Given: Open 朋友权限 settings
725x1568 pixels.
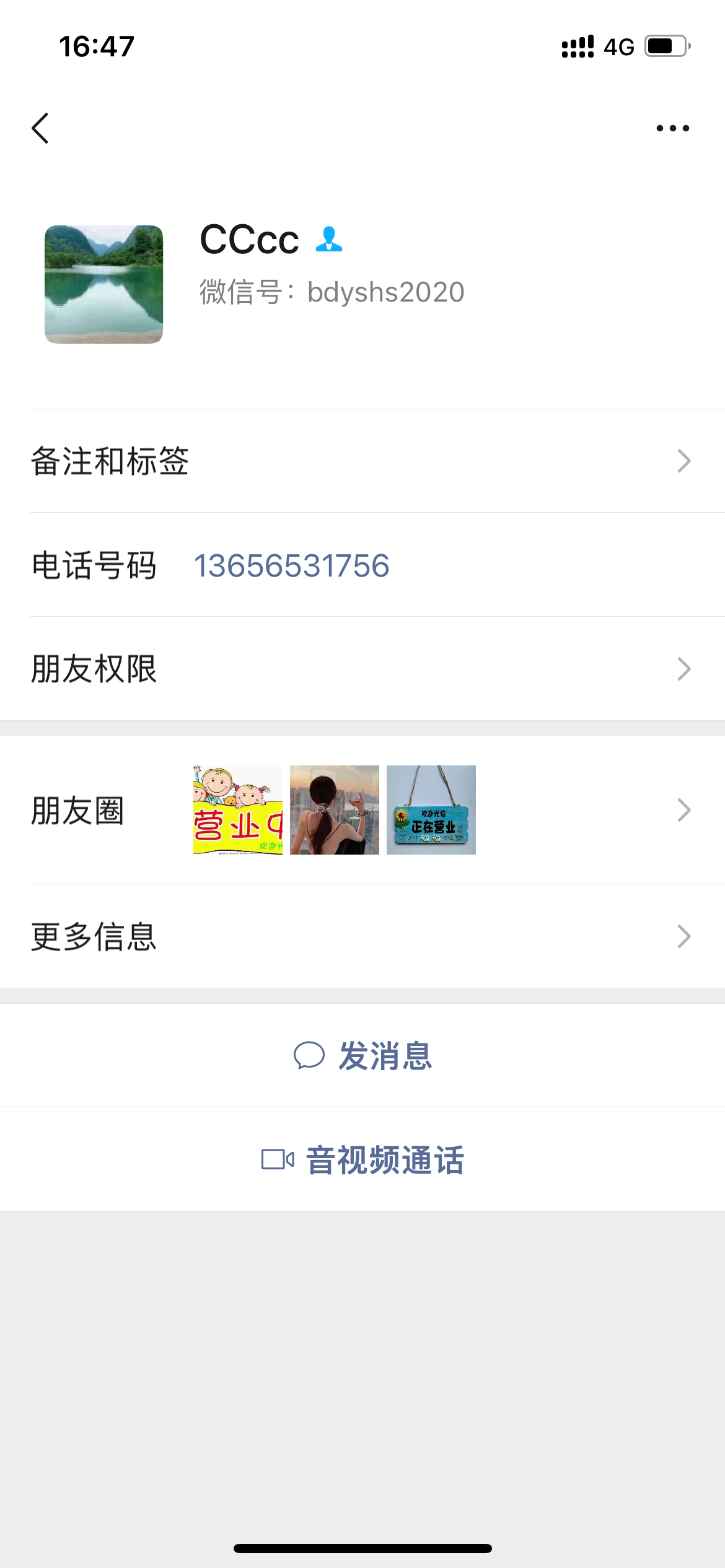Looking at the screenshot, I should pos(362,669).
